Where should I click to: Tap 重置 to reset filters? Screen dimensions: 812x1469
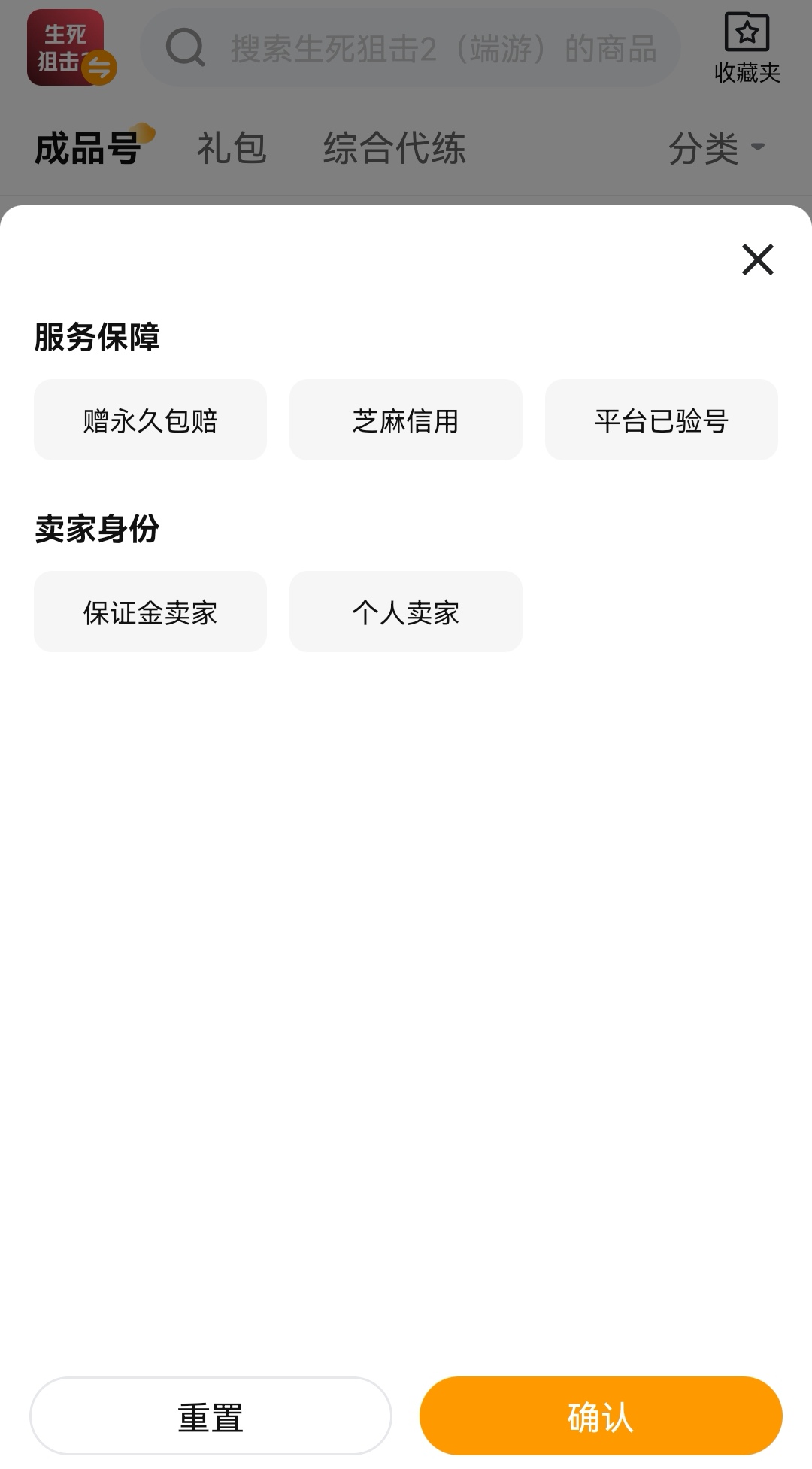(x=211, y=1416)
